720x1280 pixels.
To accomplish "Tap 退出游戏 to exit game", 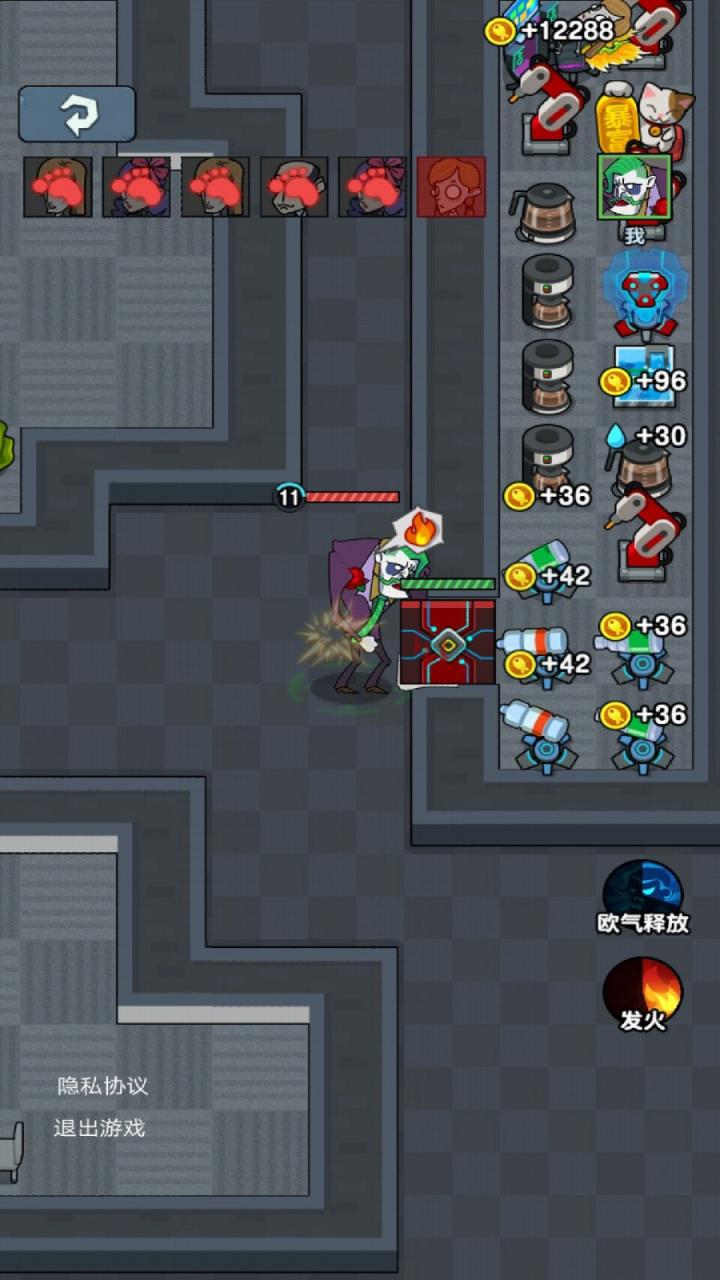I will point(99,1128).
